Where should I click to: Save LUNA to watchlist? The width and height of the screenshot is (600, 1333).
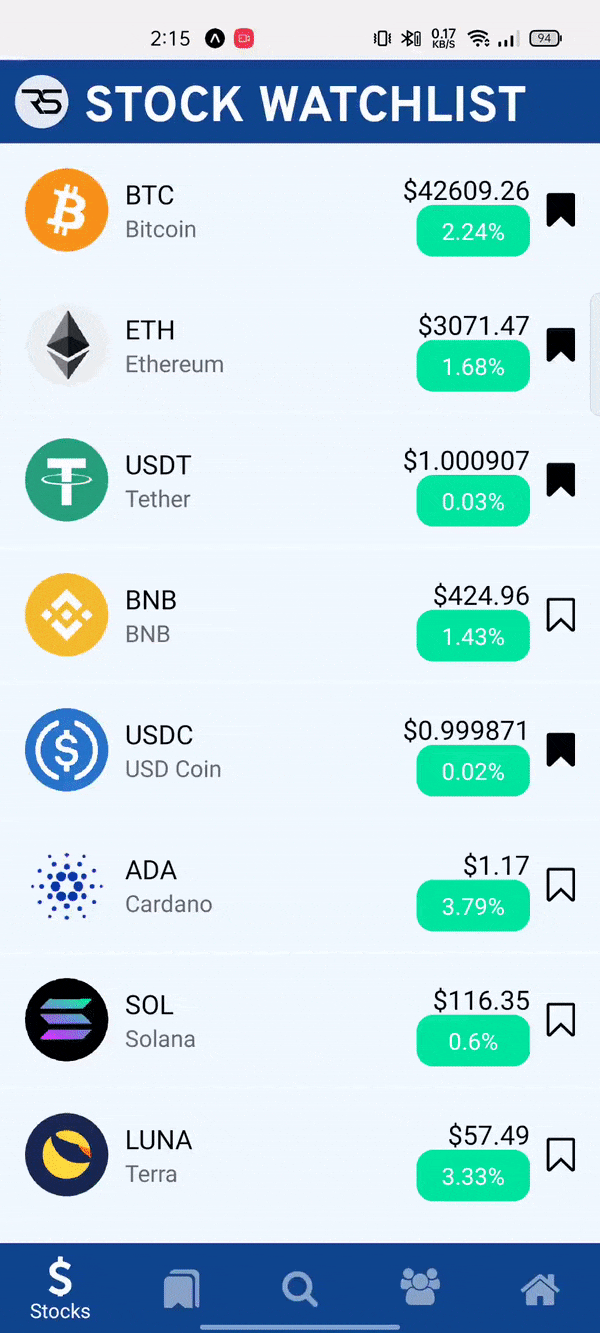(x=561, y=1155)
